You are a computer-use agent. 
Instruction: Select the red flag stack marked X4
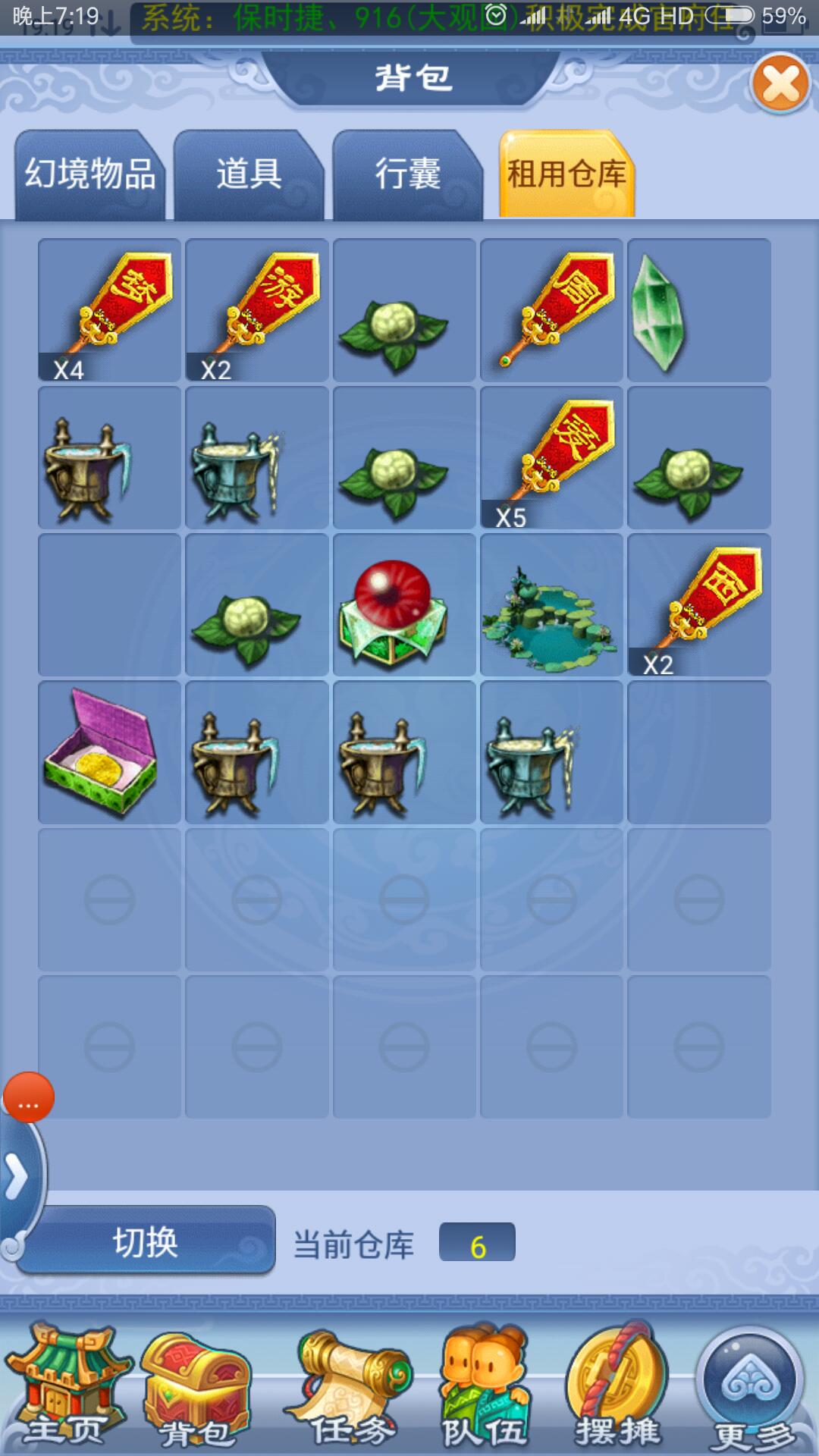(109, 311)
